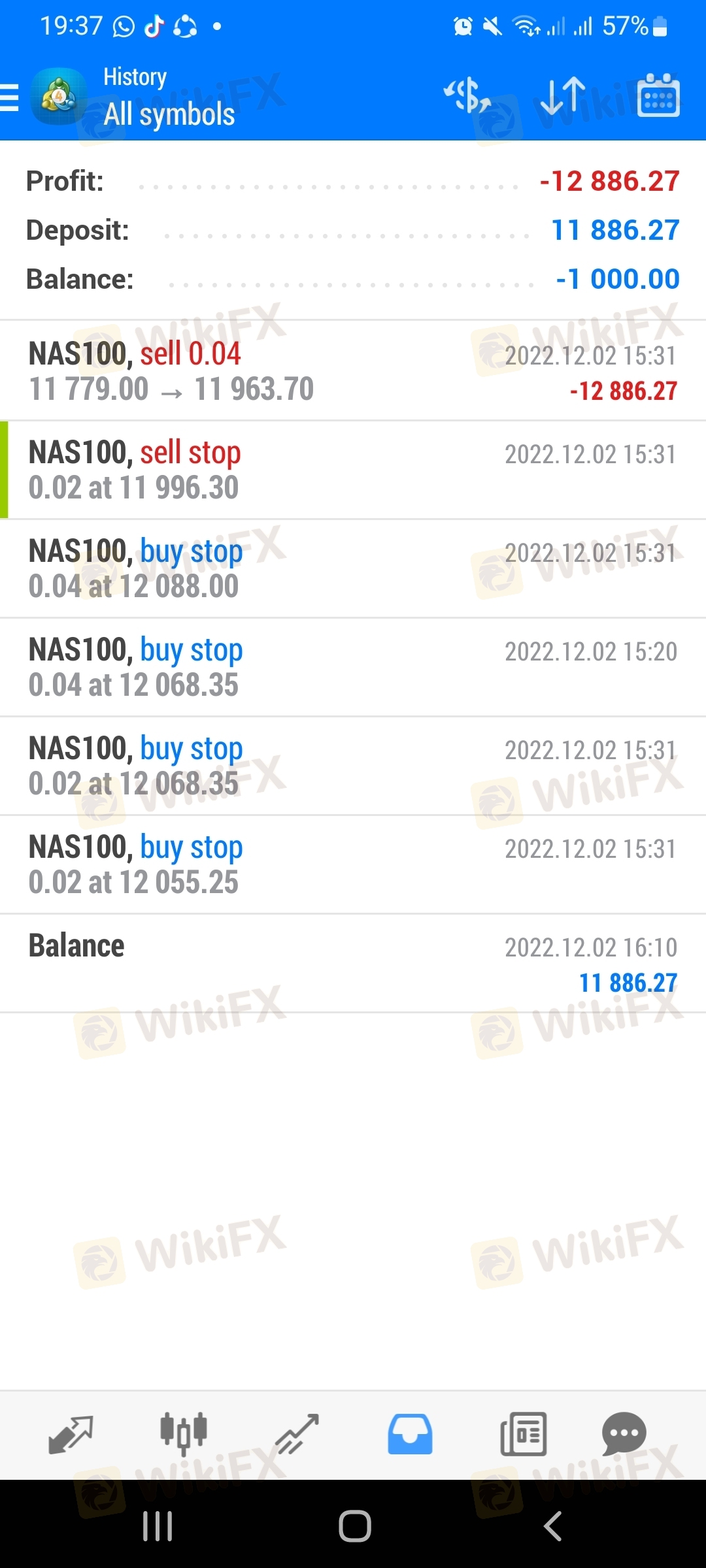The height and width of the screenshot is (1568, 706).
Task: Go back with the system back button
Action: (552, 1526)
